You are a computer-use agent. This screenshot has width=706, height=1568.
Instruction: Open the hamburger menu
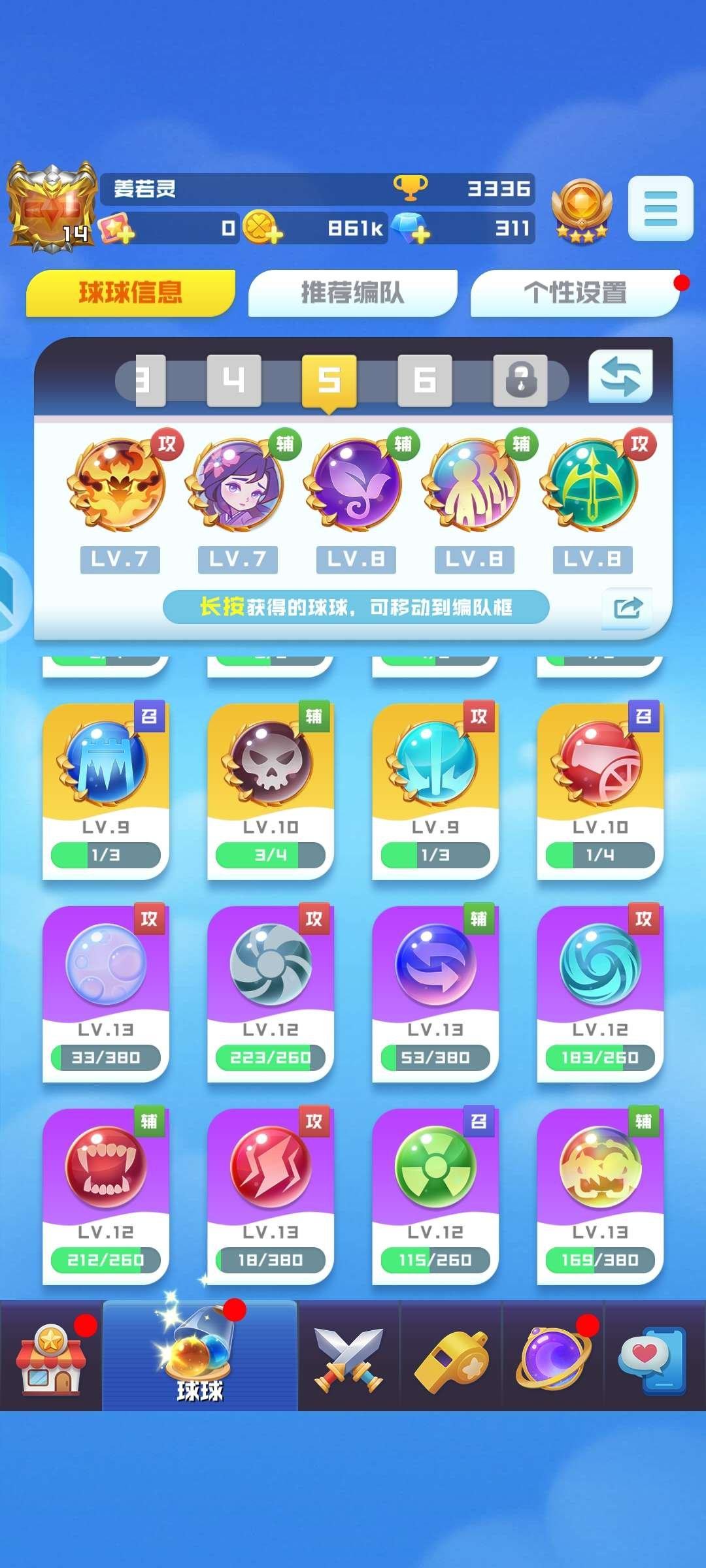pyautogui.click(x=660, y=208)
